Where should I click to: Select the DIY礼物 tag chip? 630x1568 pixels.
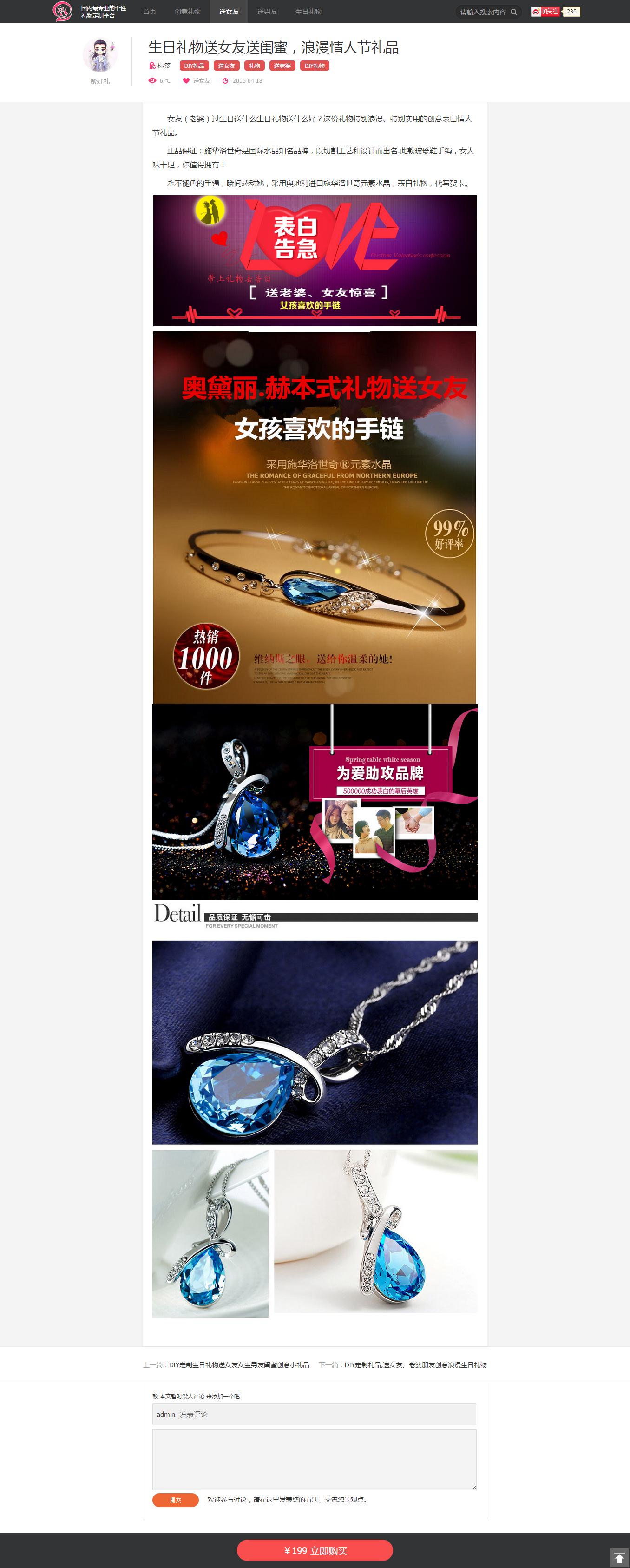(315, 66)
